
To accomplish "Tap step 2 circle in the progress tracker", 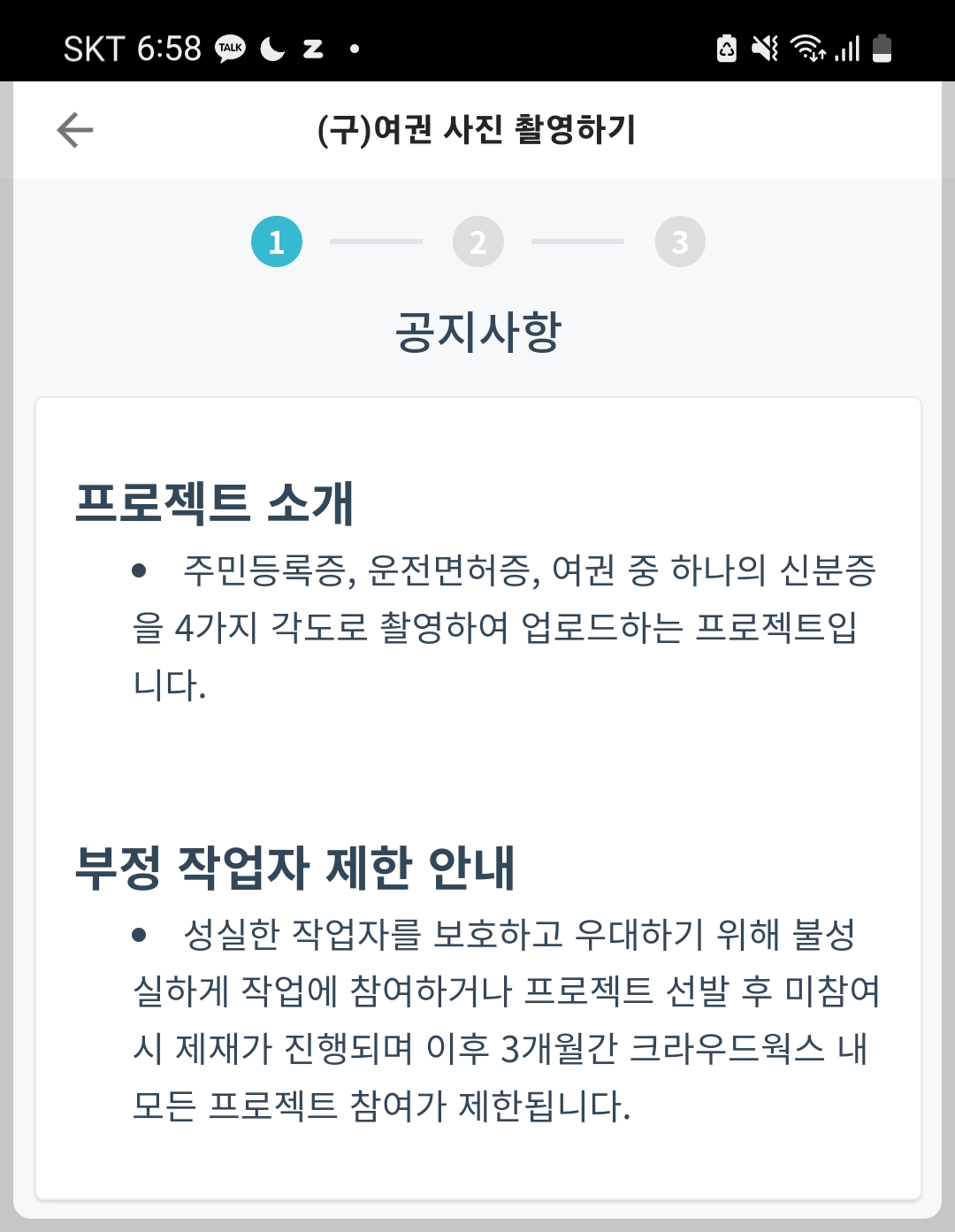I will pos(478,241).
